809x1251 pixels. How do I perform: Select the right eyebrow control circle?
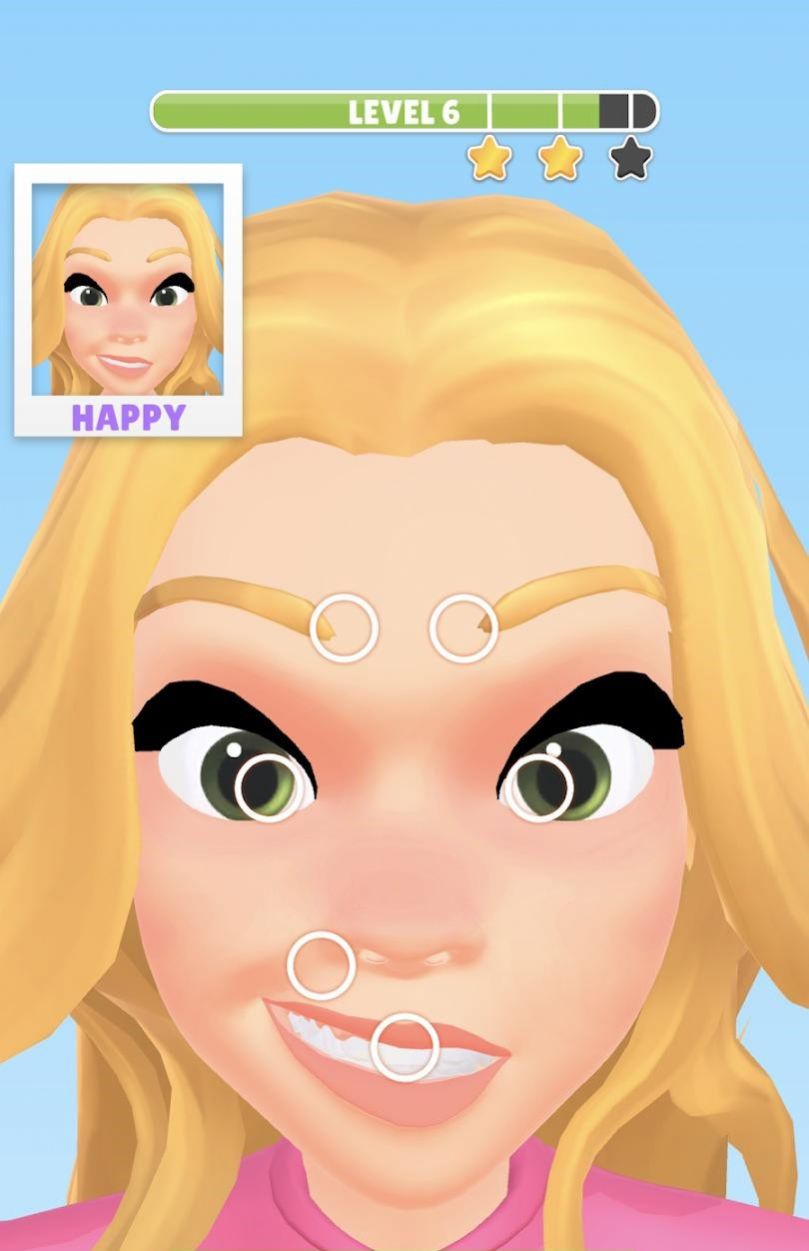[x=463, y=627]
